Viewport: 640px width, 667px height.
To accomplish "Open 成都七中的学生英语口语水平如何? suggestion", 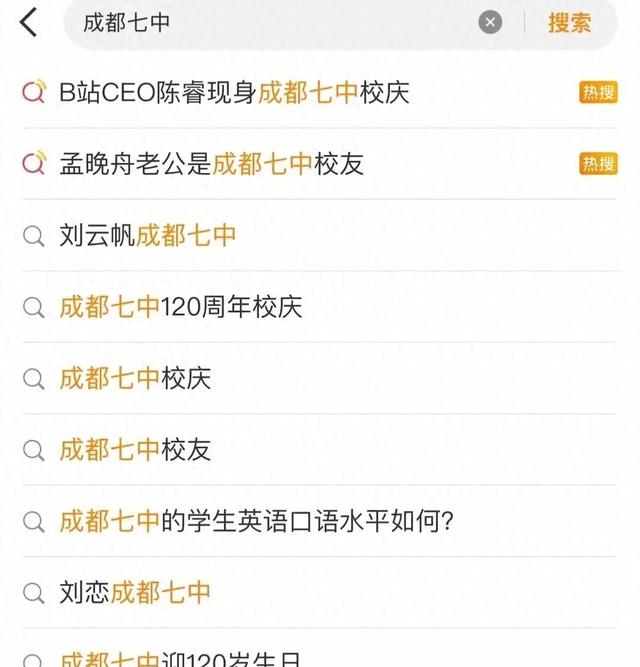I will [x=257, y=521].
